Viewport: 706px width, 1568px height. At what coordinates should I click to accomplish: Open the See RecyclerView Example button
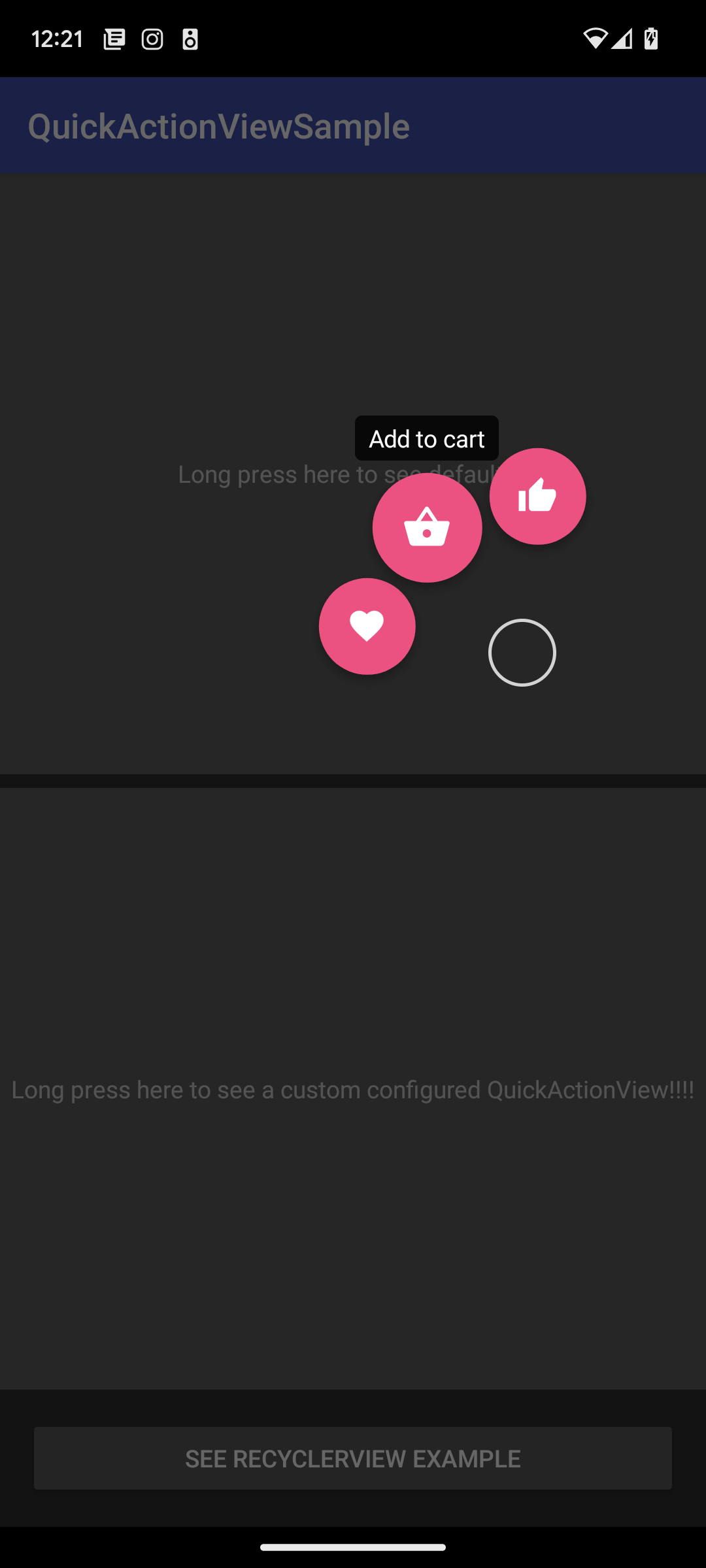pyautogui.click(x=353, y=1458)
